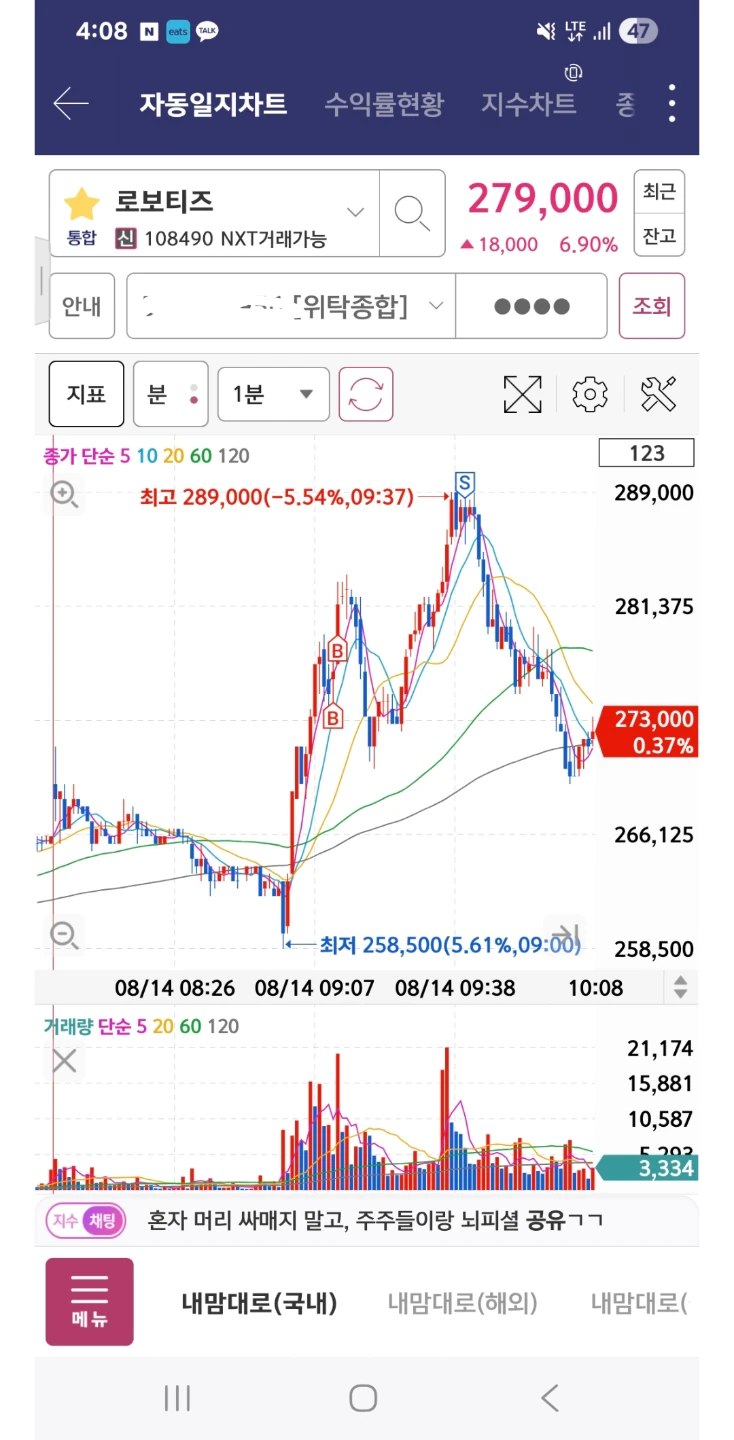Switch to the 수익률현황 tab

(x=384, y=104)
